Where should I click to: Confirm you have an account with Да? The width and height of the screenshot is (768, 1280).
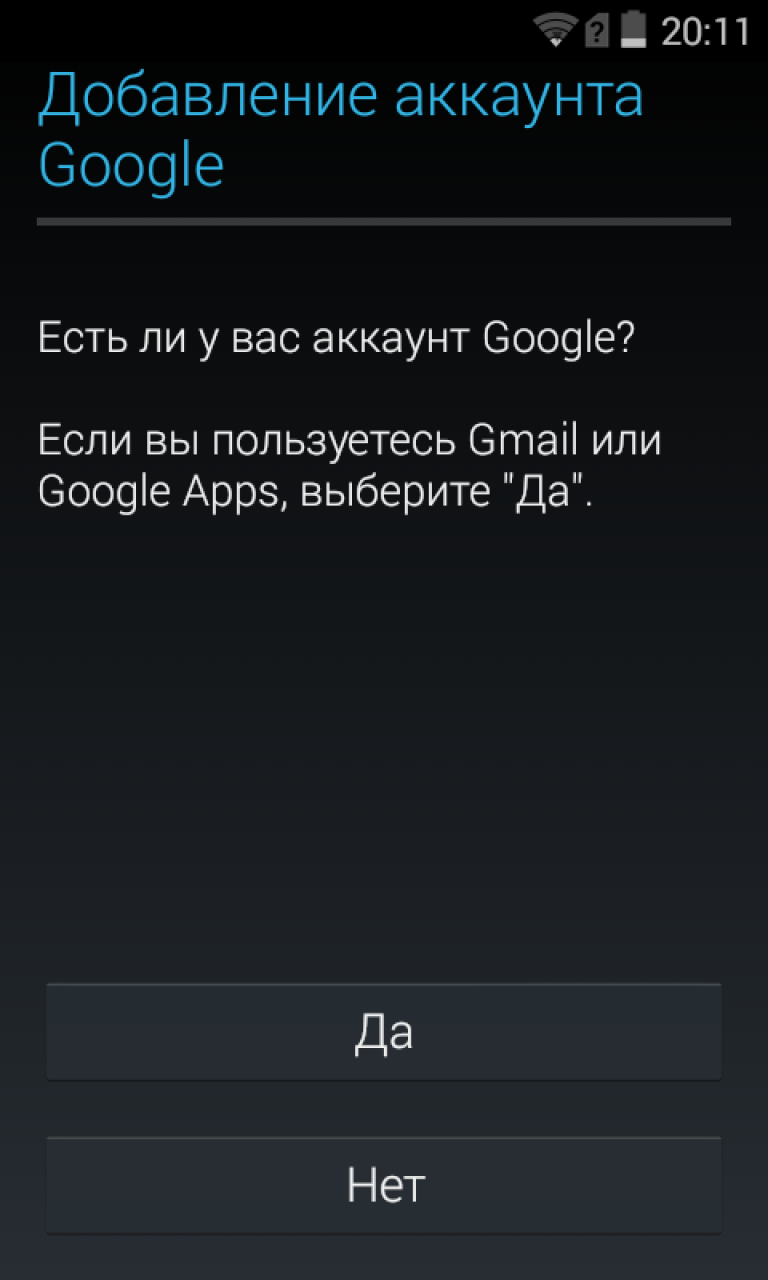pyautogui.click(x=384, y=1032)
